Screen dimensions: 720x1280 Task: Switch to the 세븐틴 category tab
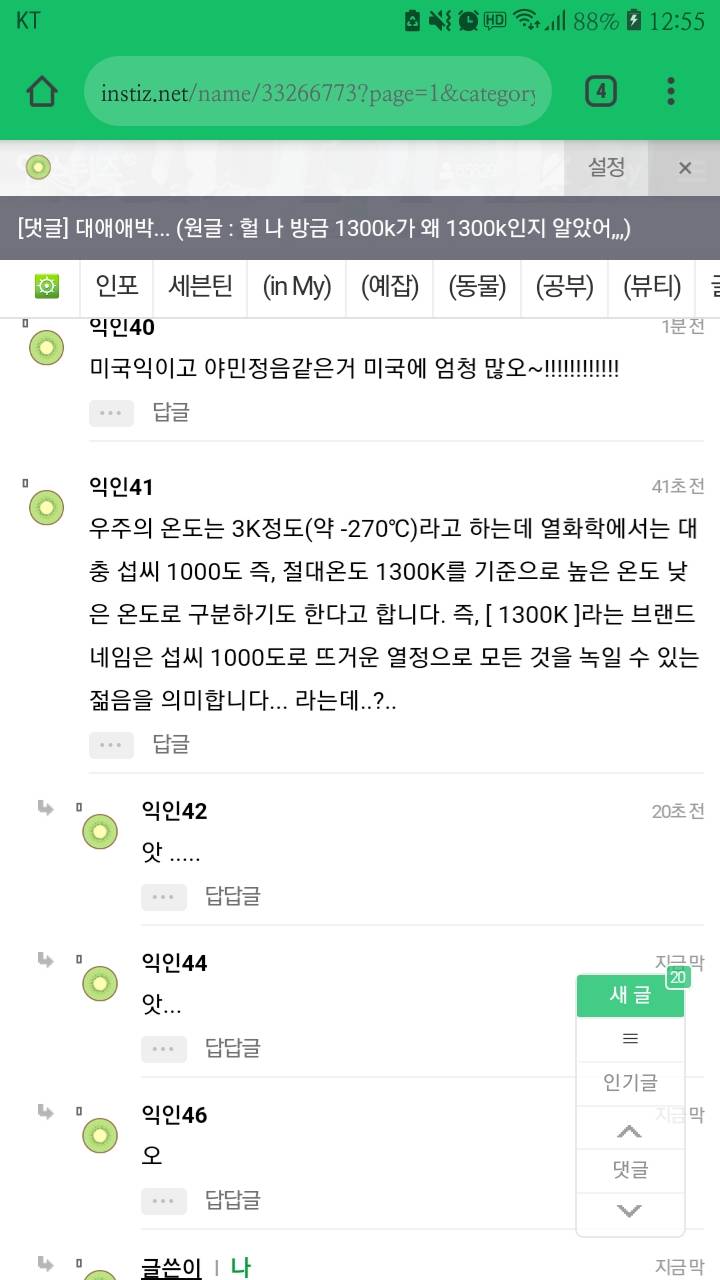[200, 286]
